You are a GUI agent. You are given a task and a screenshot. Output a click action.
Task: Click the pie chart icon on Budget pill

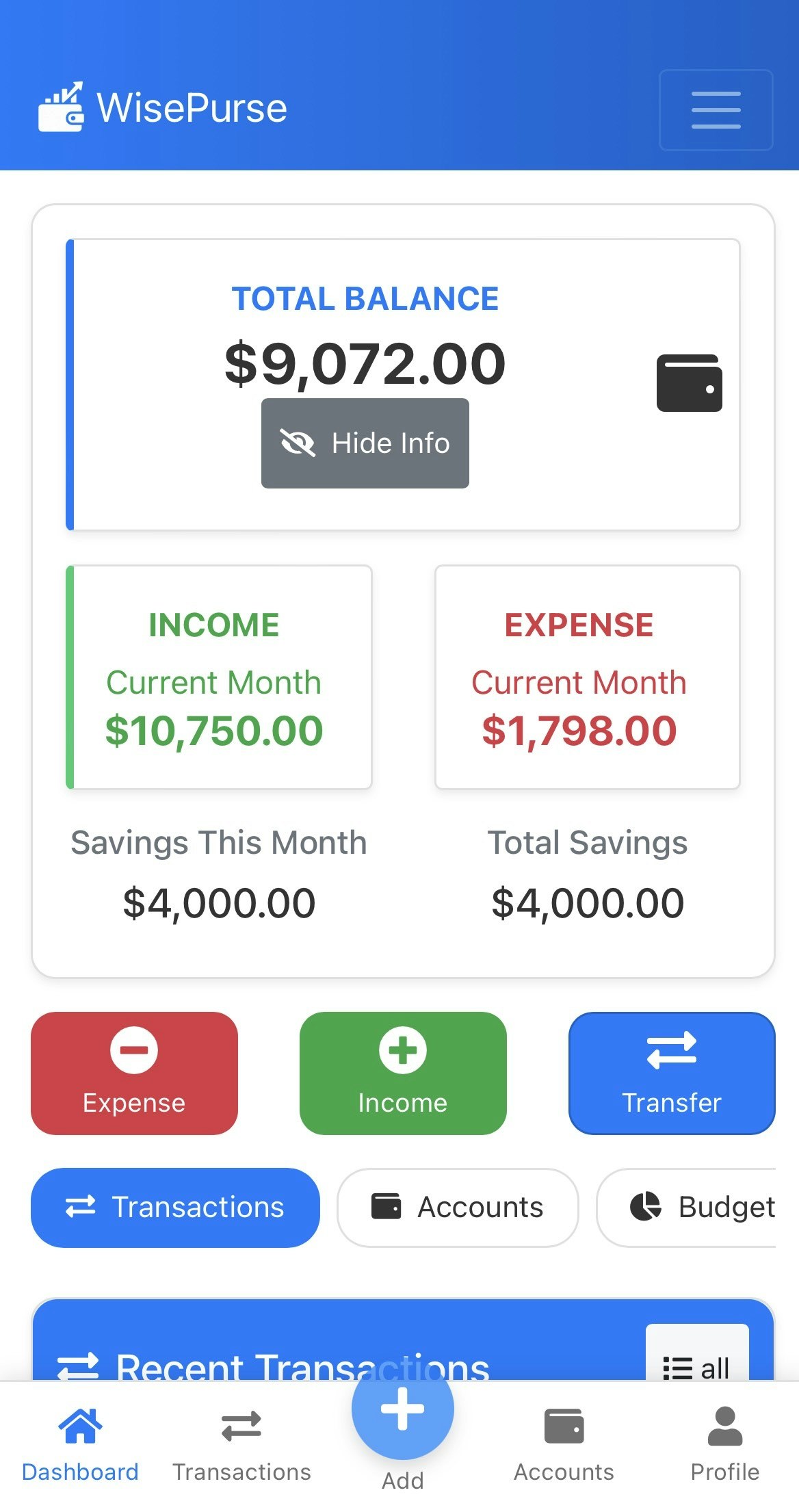[644, 1207]
